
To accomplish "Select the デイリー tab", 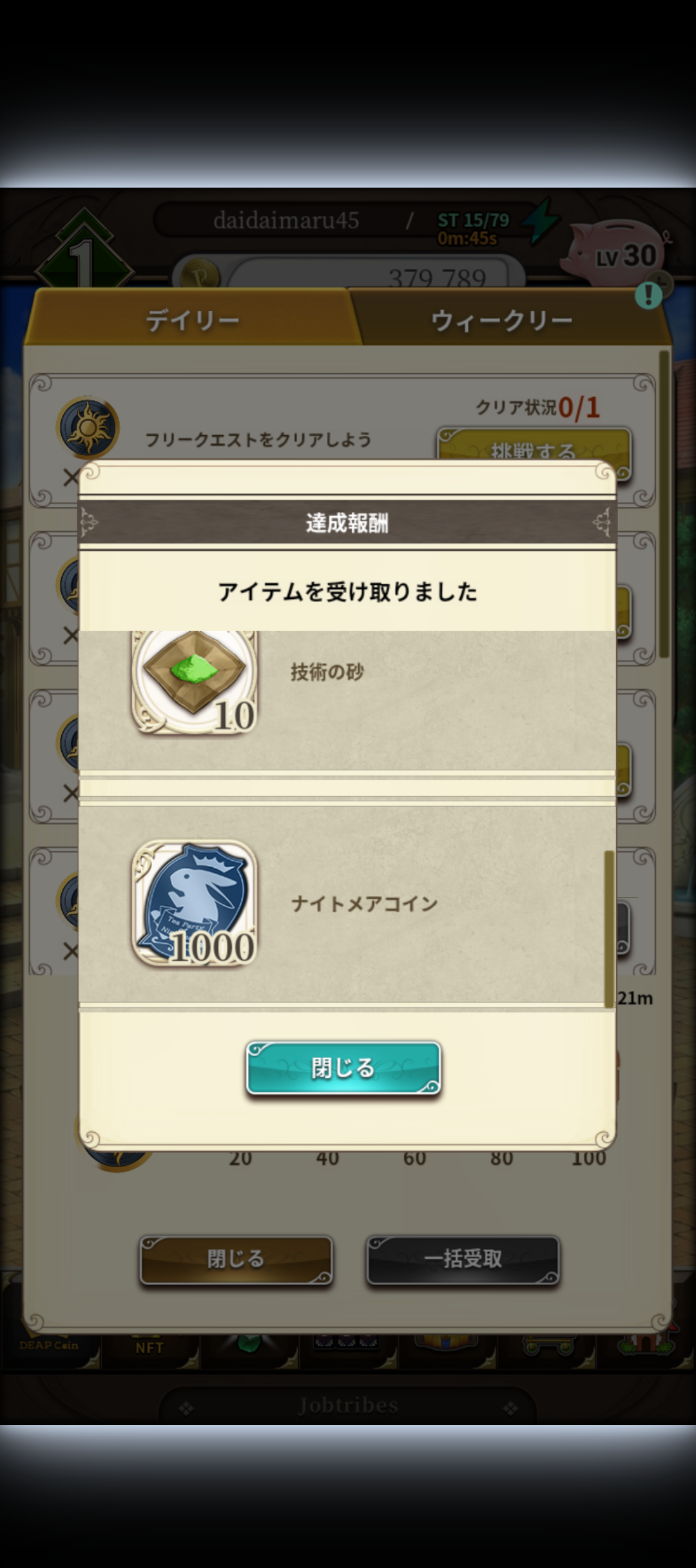I will (192, 320).
